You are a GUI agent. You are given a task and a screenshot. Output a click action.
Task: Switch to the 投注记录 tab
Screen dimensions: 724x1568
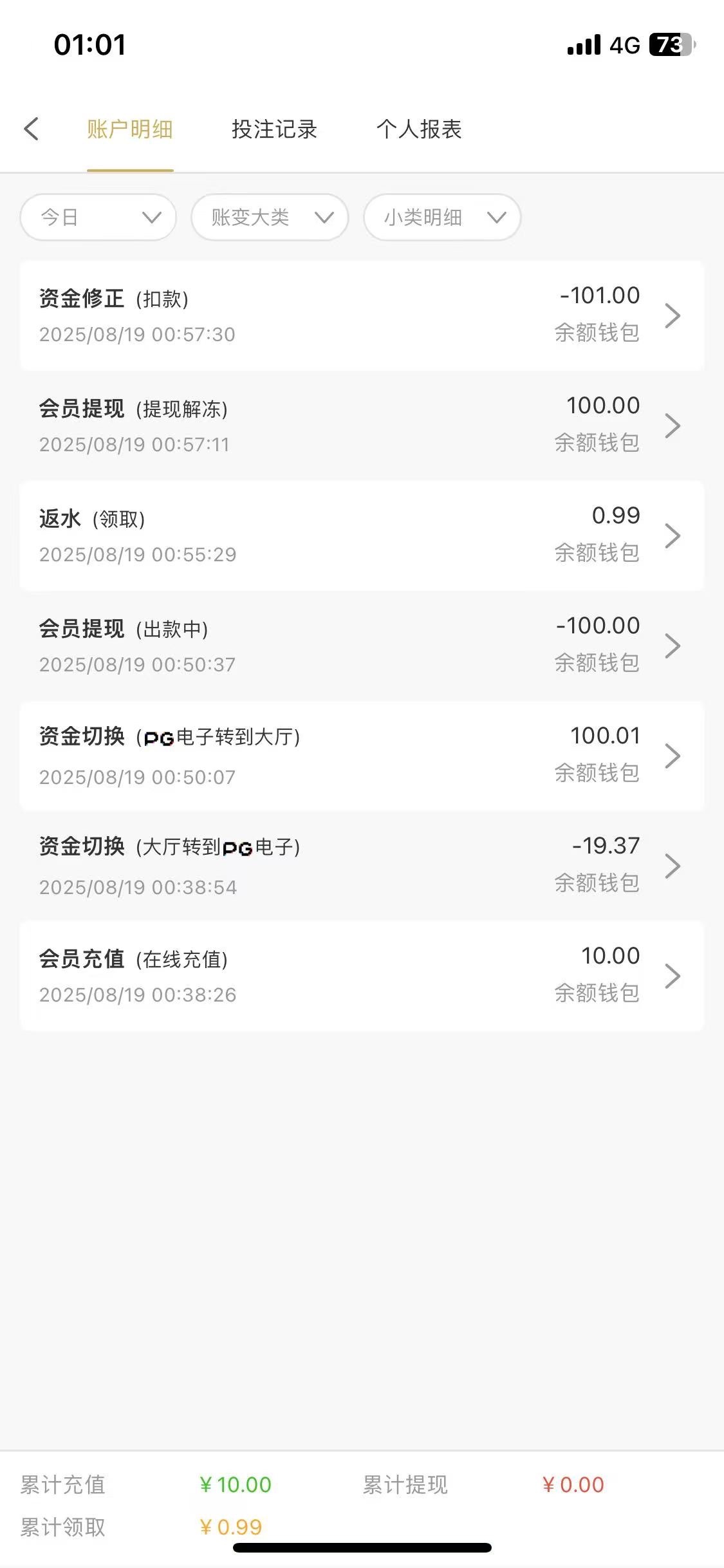click(x=274, y=129)
